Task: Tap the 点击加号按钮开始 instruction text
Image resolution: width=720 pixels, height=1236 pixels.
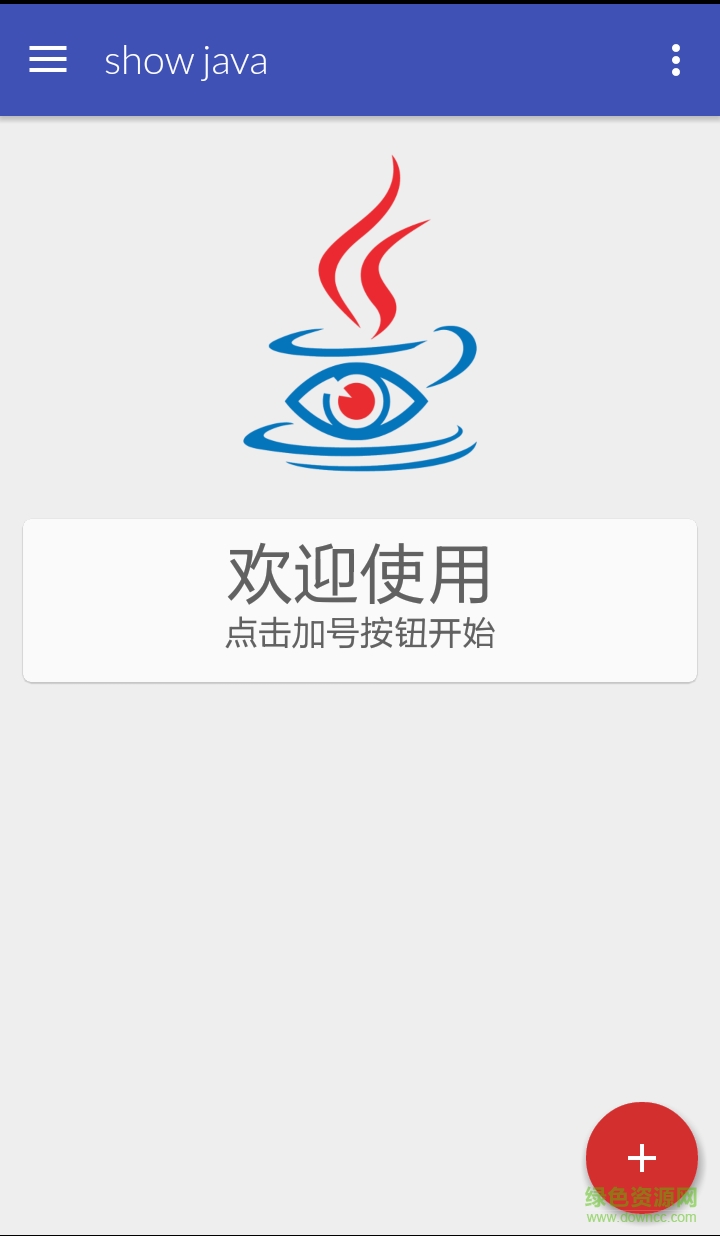Action: [x=360, y=633]
